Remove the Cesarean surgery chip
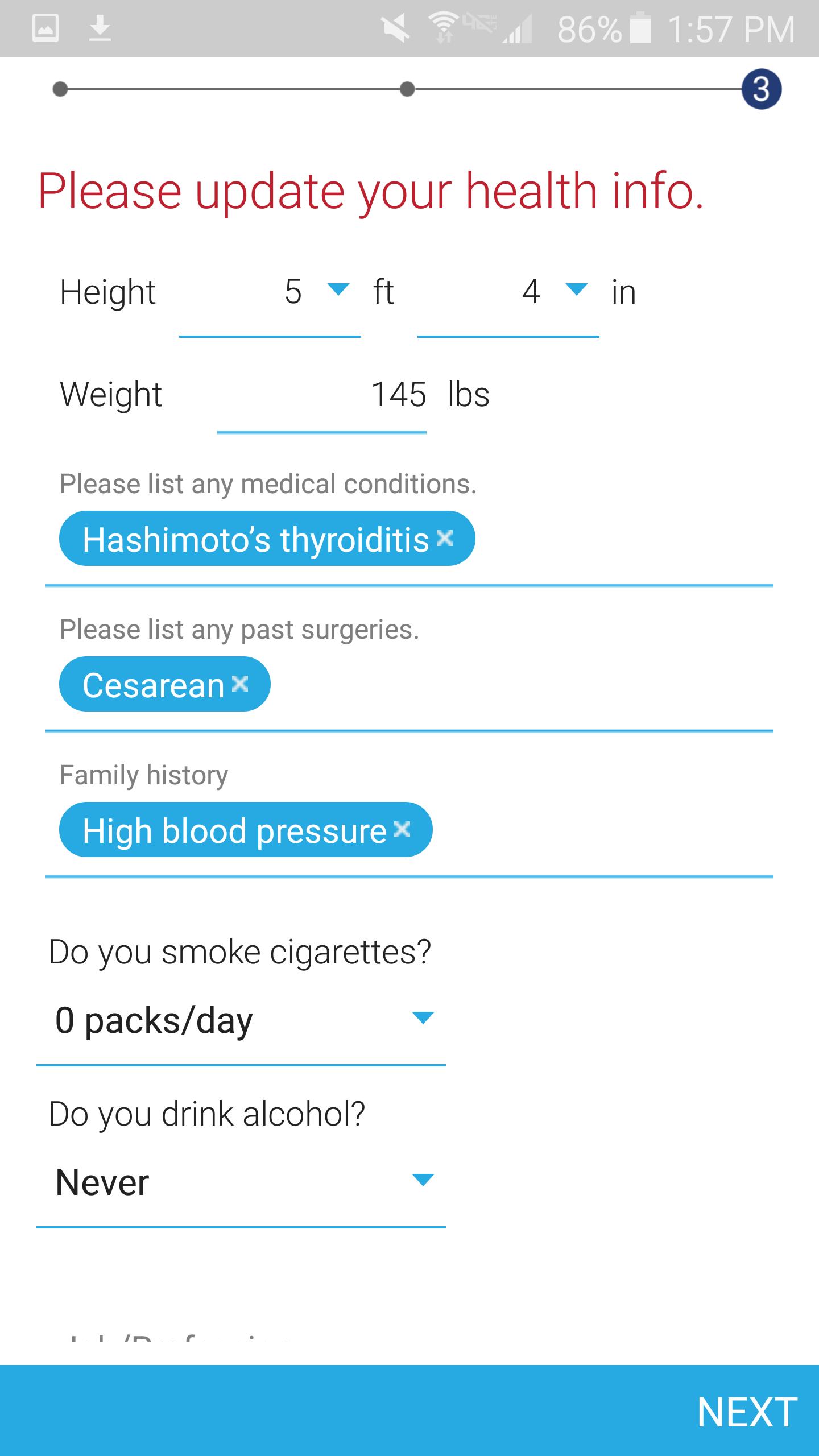Viewport: 819px width, 1456px height. pos(240,684)
